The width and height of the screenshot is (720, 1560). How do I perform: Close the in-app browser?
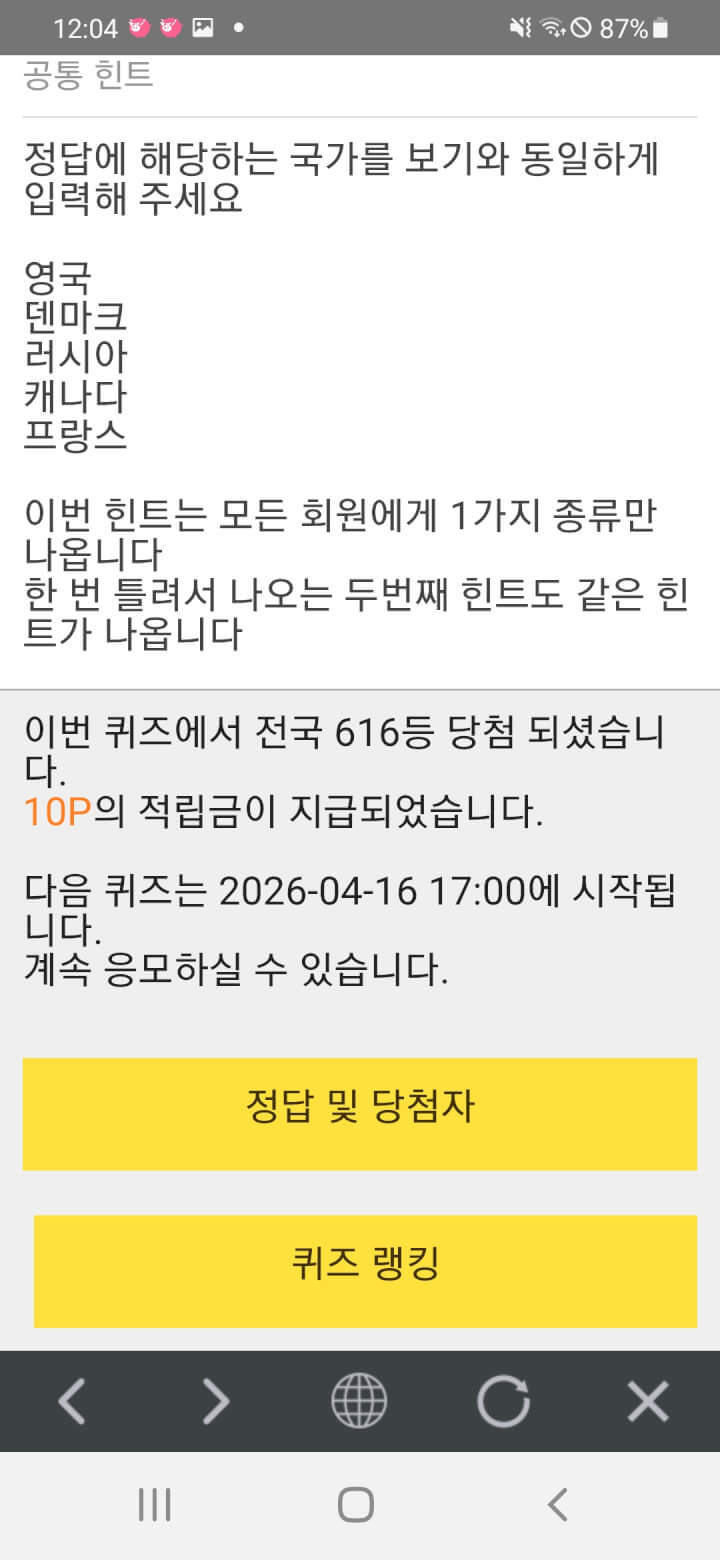point(647,1401)
